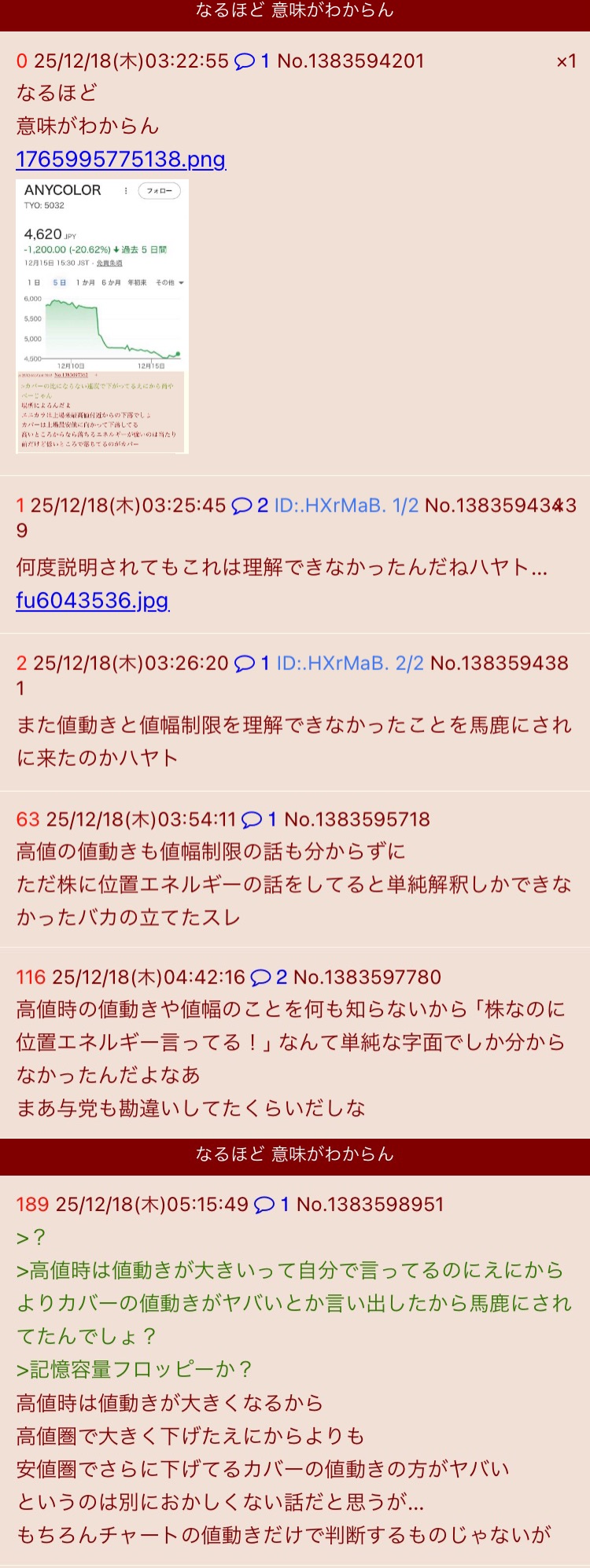Open the fu6043536.jpg attachment link
Image resolution: width=590 pixels, height=1568 pixels.
[92, 601]
